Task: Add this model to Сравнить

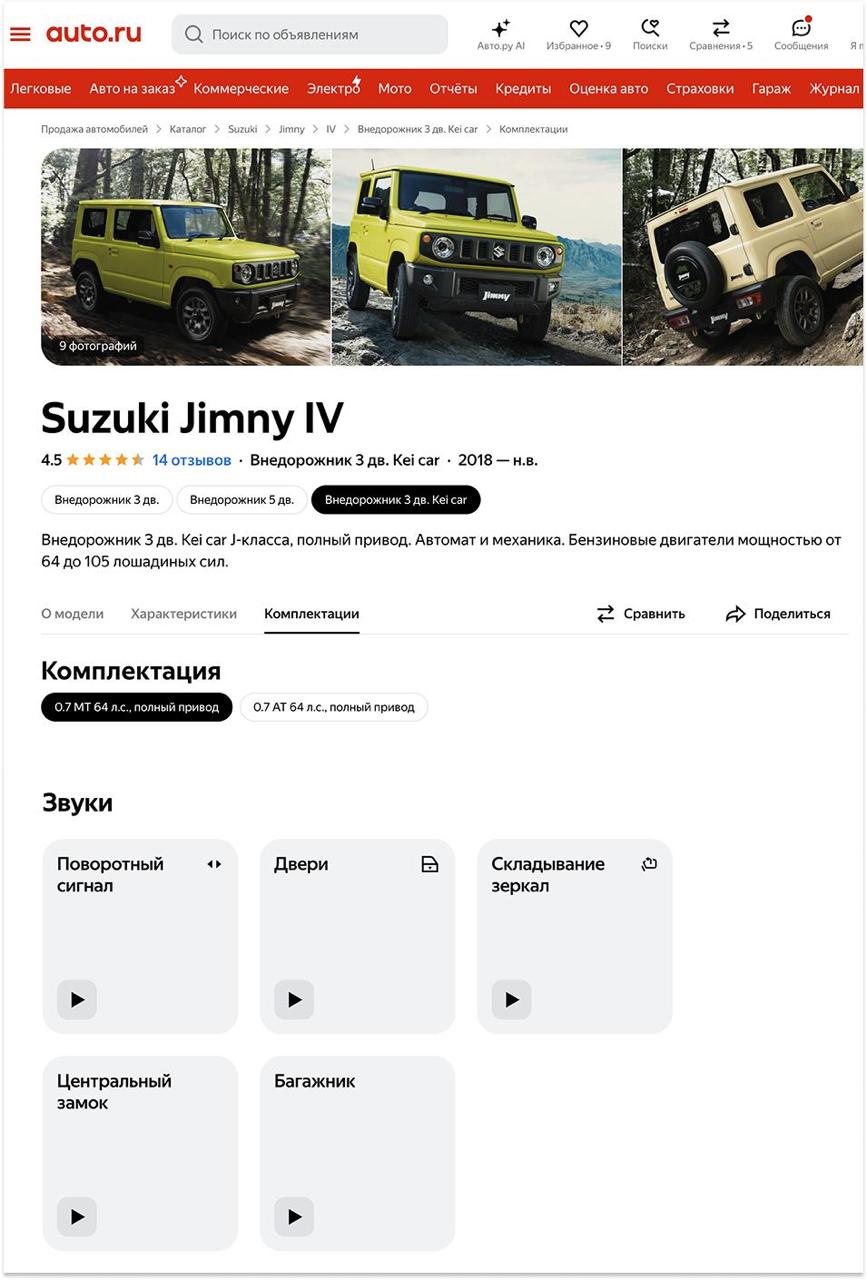Action: coord(641,614)
